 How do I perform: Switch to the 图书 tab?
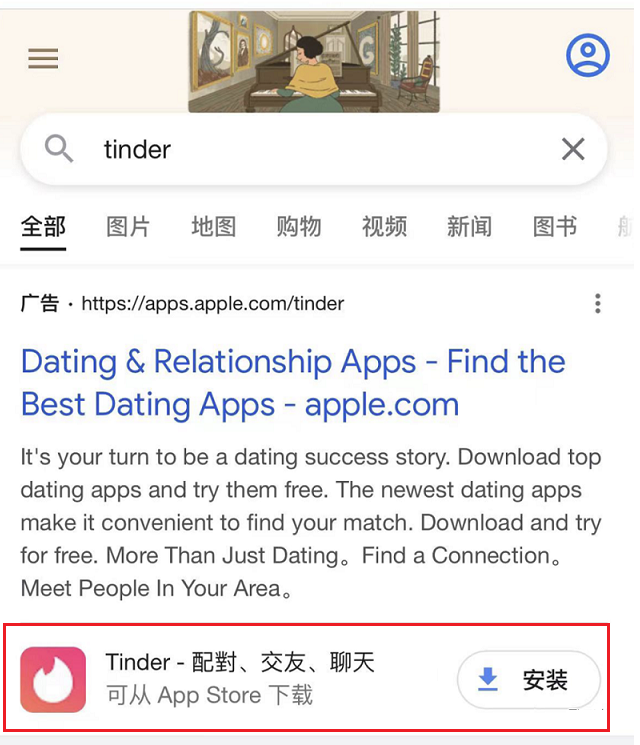555,227
